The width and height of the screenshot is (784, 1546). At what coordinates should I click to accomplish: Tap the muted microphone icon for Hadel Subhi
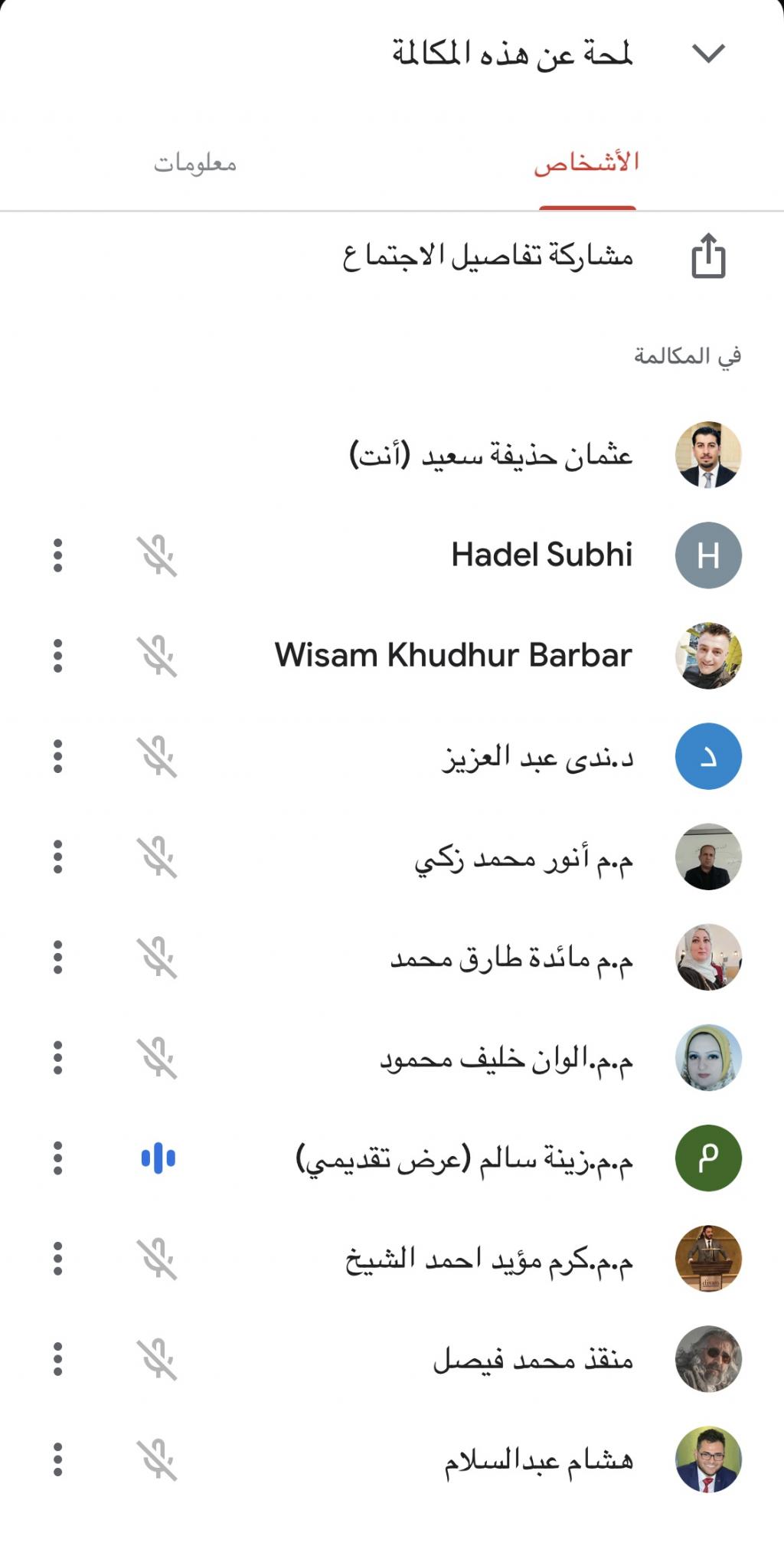[x=157, y=555]
